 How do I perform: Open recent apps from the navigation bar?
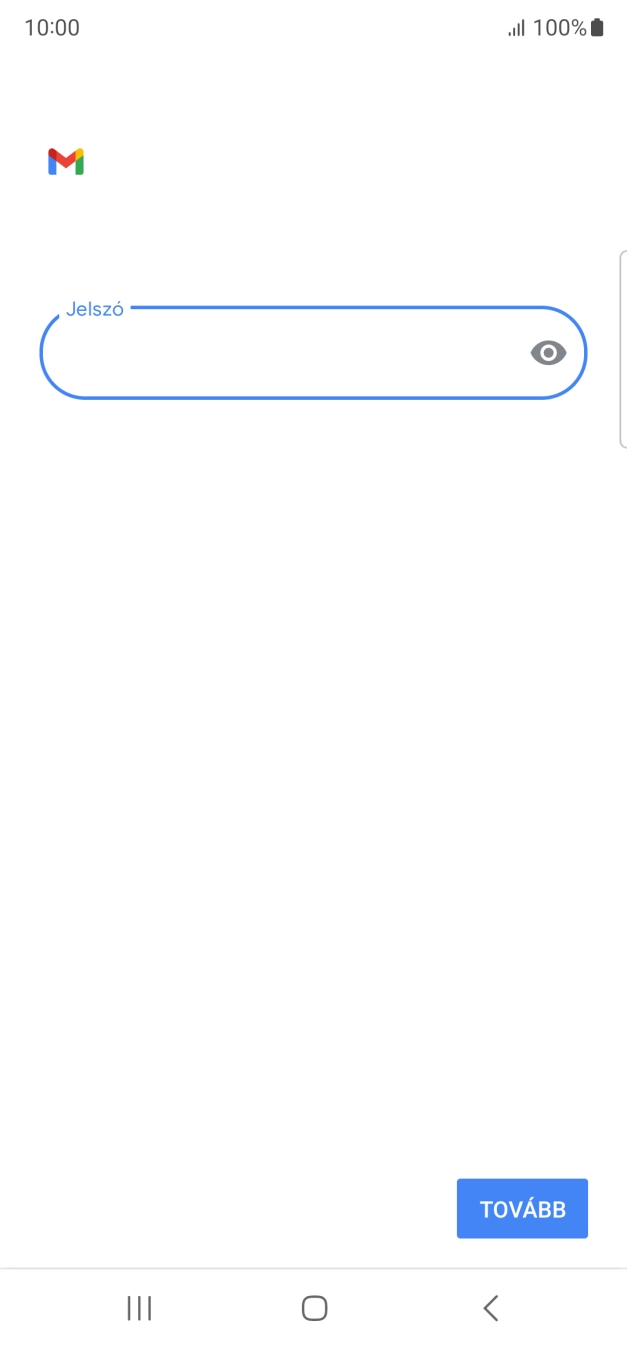[x=139, y=1308]
